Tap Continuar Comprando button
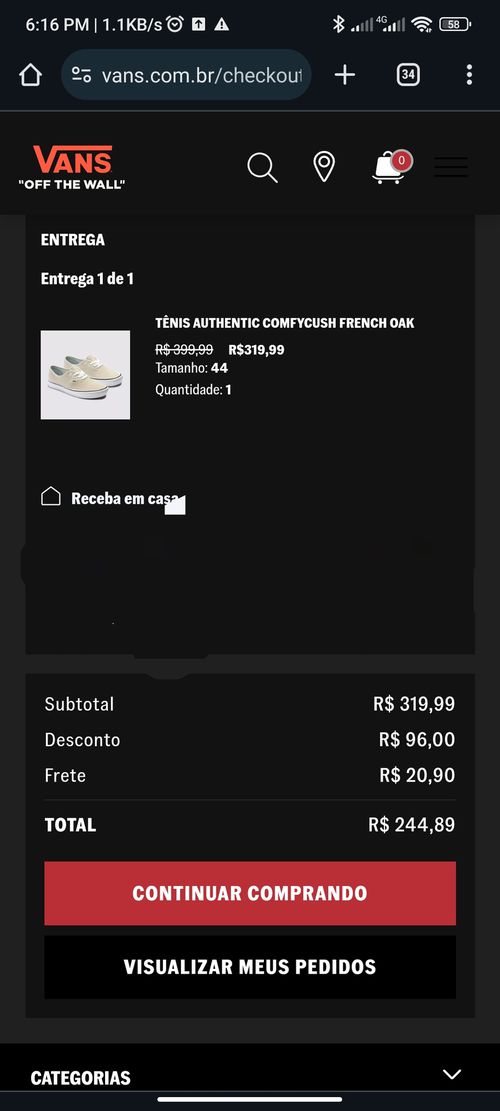Viewport: 500px width, 1111px height. [250, 893]
